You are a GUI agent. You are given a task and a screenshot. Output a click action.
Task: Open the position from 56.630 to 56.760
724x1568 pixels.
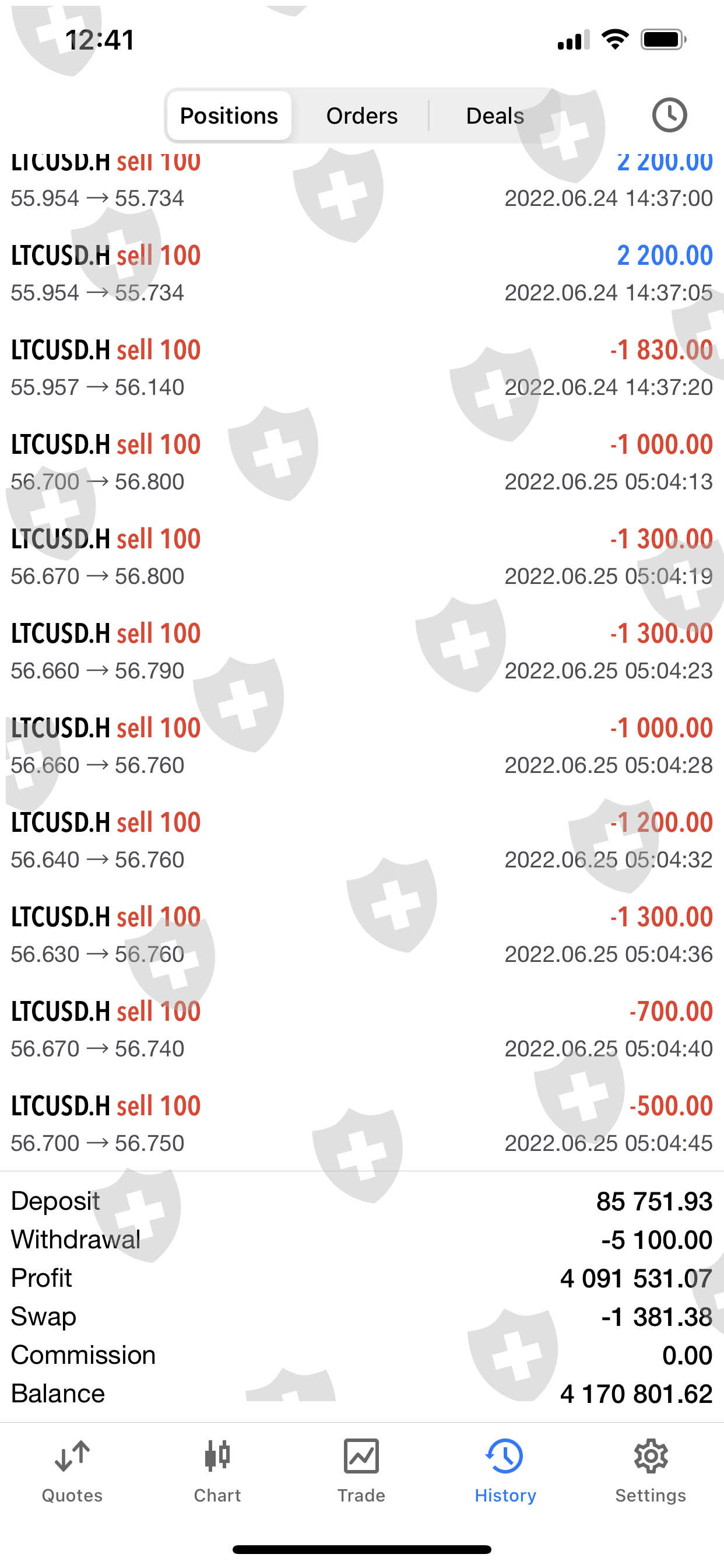click(361, 934)
